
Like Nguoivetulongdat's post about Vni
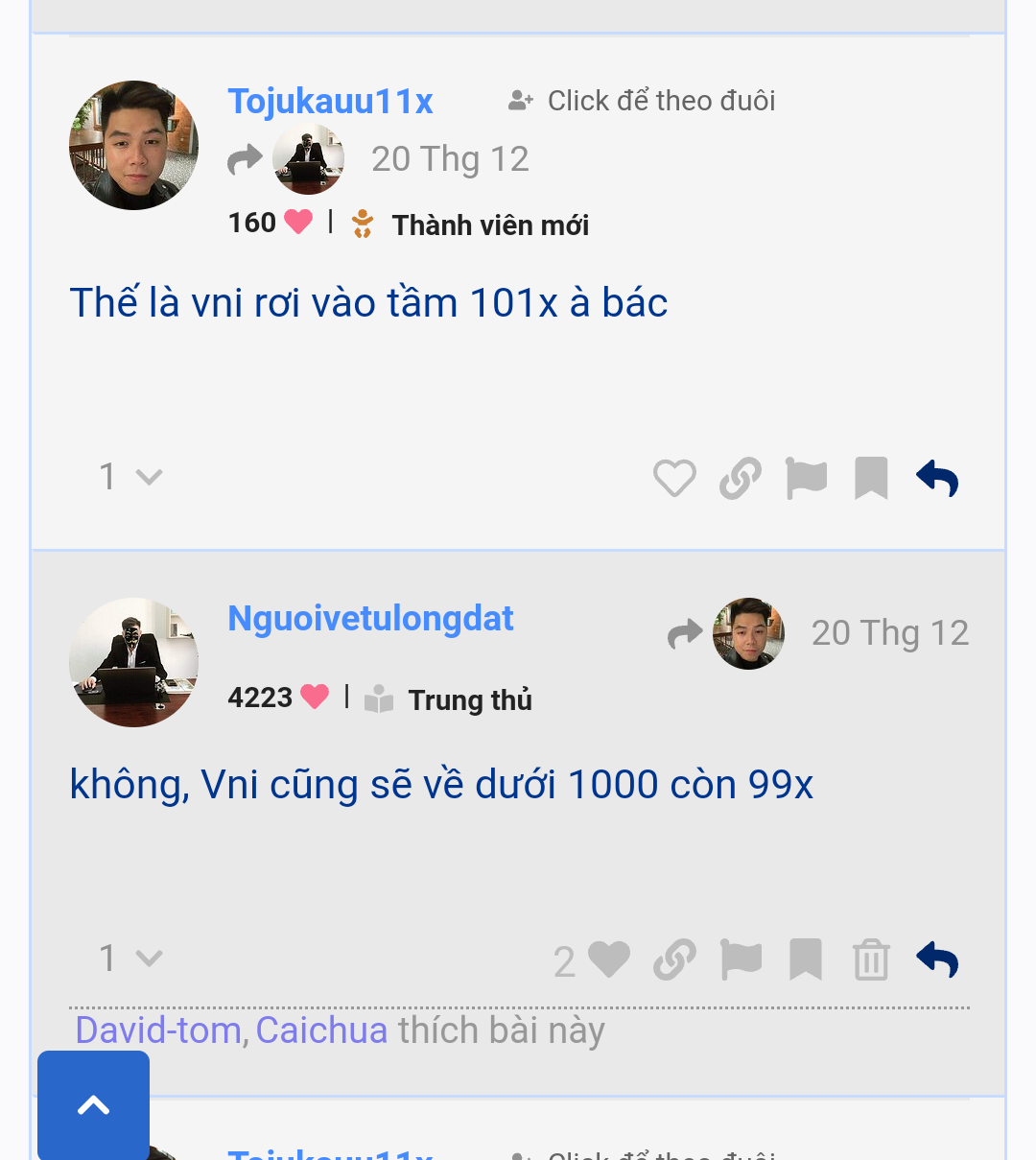(608, 959)
